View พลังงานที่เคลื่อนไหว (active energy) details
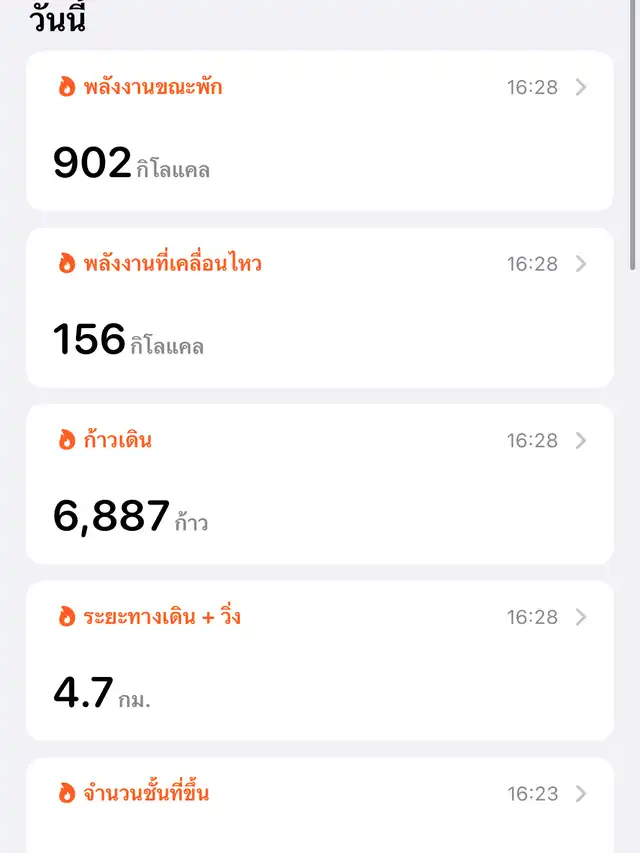The width and height of the screenshot is (640, 853). pos(319,308)
